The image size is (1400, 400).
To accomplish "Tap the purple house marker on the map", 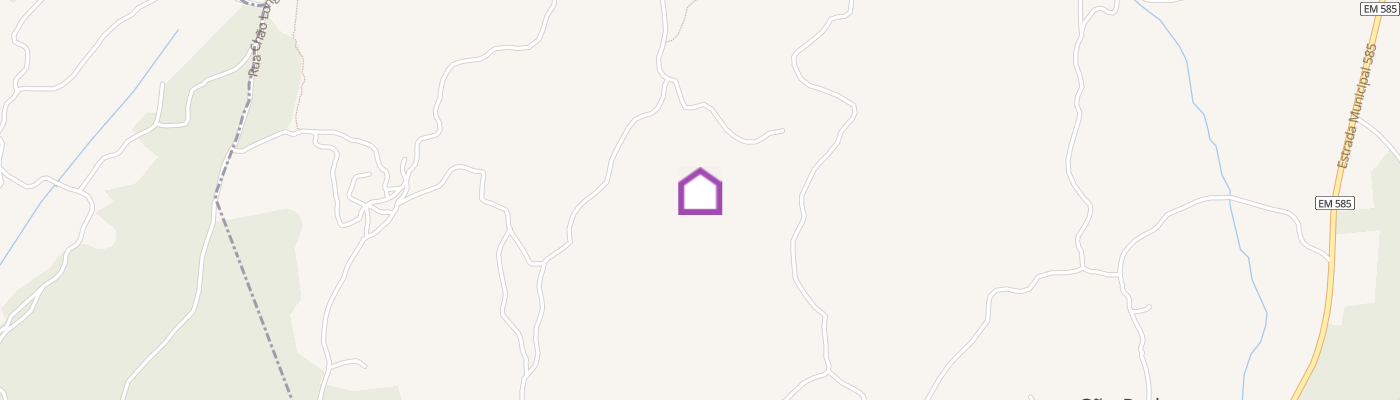I will tap(700, 192).
